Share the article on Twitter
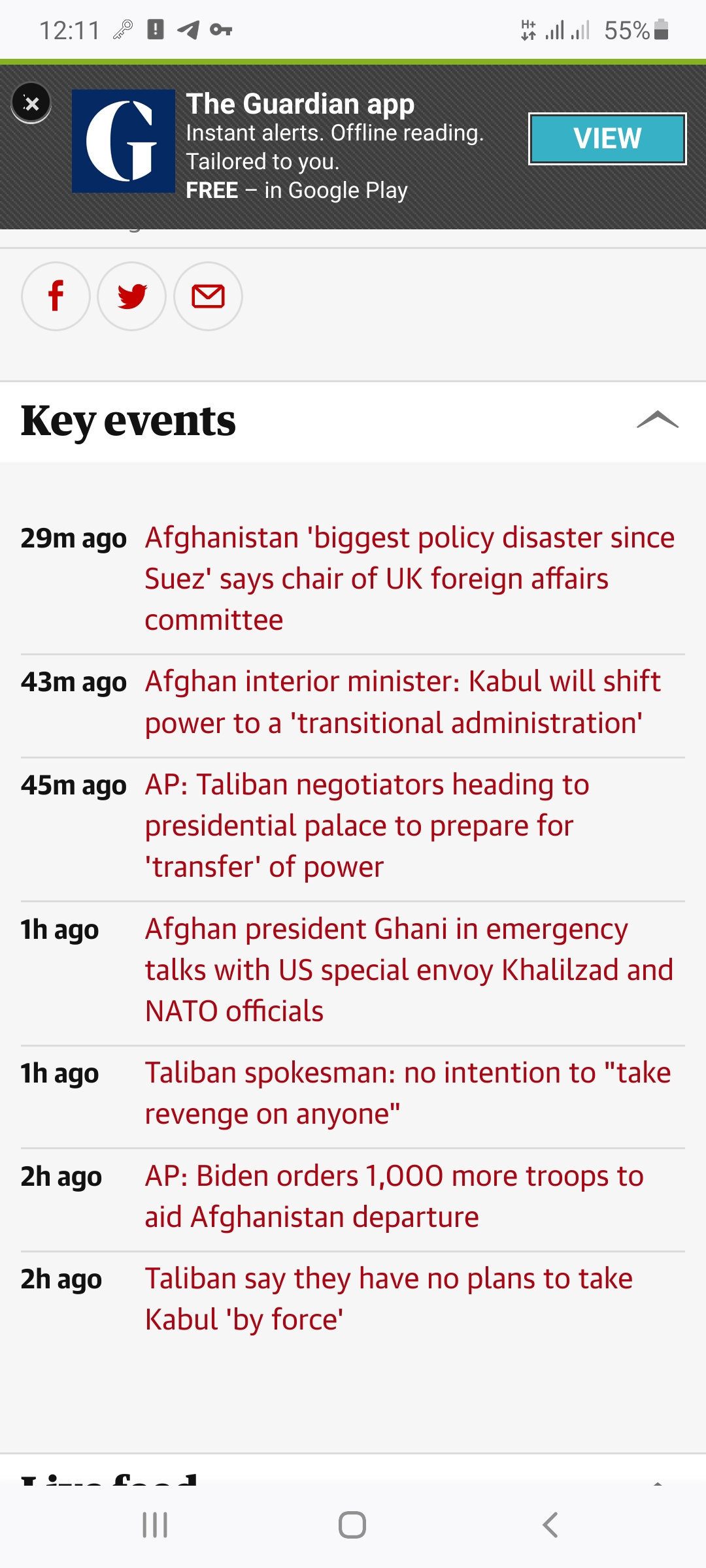 coord(132,297)
